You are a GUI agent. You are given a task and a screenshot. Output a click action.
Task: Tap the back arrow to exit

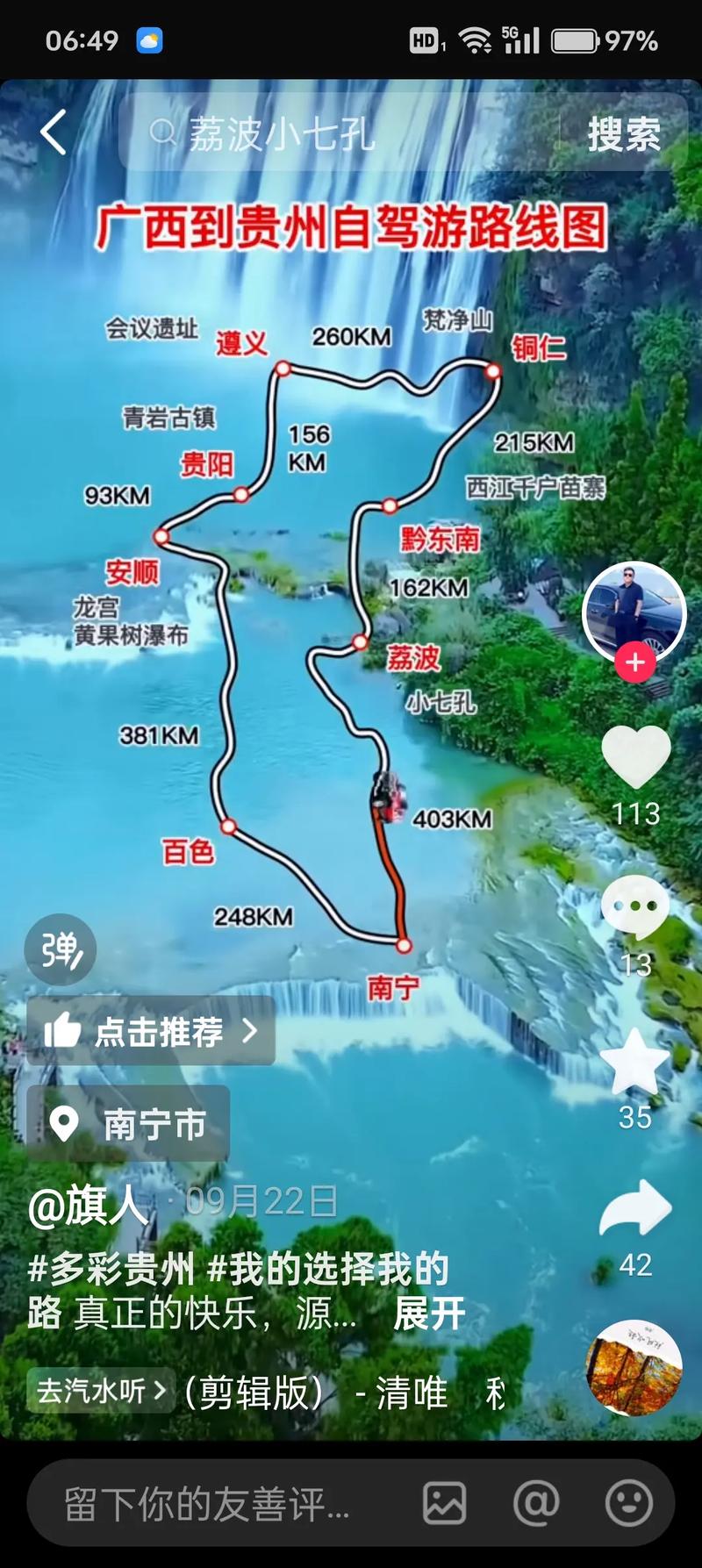pyautogui.click(x=53, y=130)
